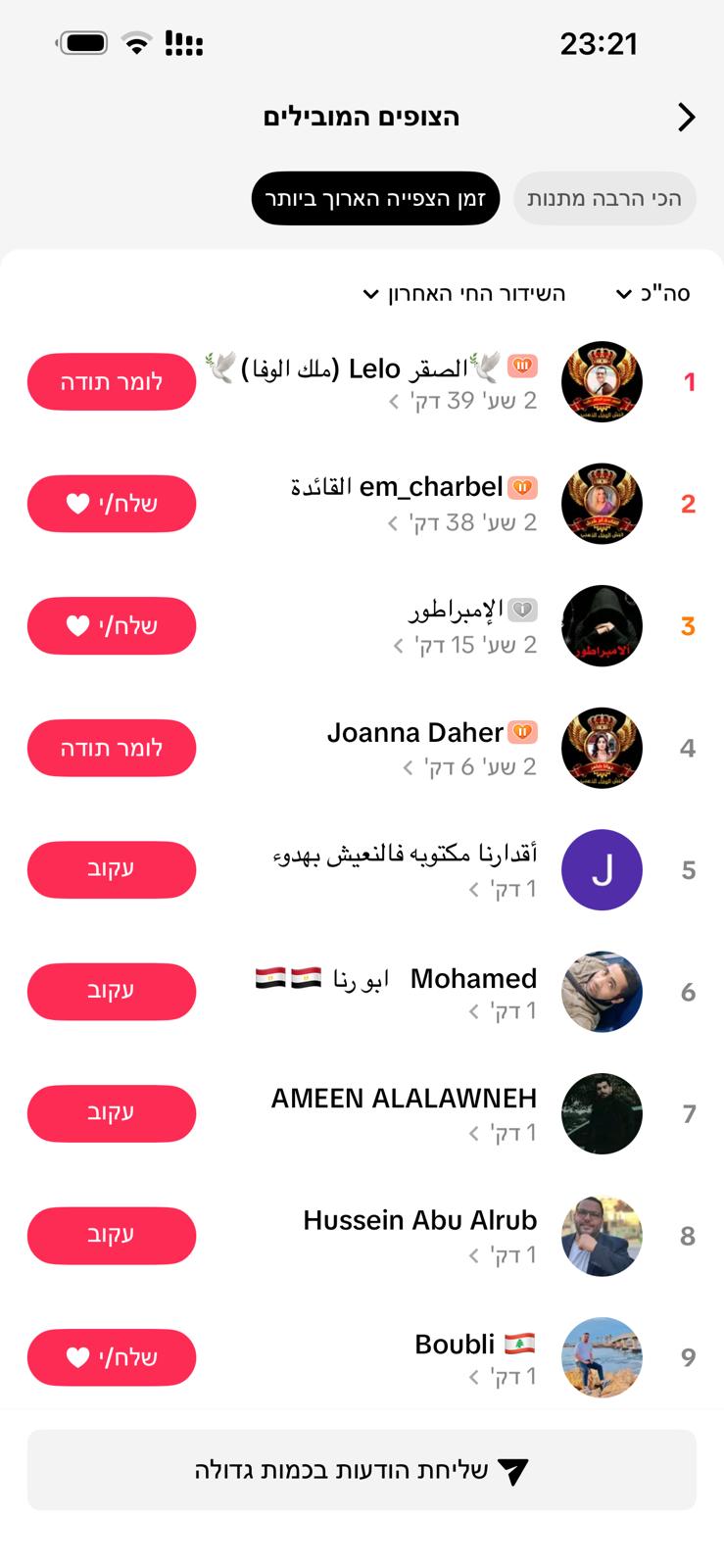724x1568 pixels.
Task: Send a heart to em_charbel
Action: click(x=112, y=504)
